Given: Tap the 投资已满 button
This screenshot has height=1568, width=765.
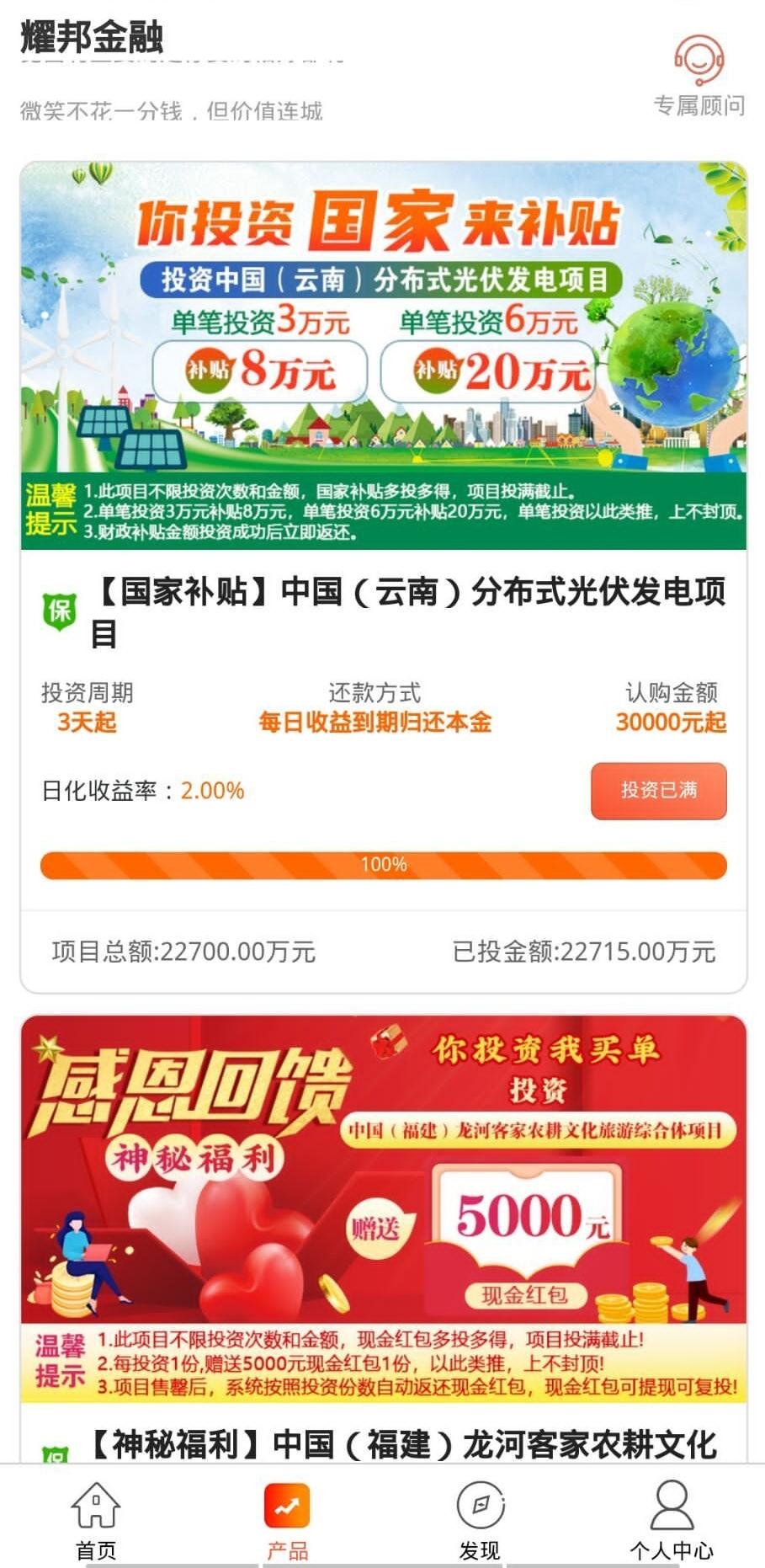Looking at the screenshot, I should click(x=659, y=791).
